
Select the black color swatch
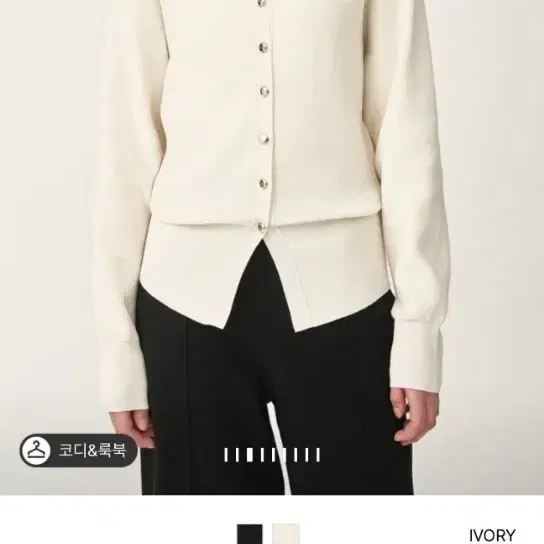249,534
